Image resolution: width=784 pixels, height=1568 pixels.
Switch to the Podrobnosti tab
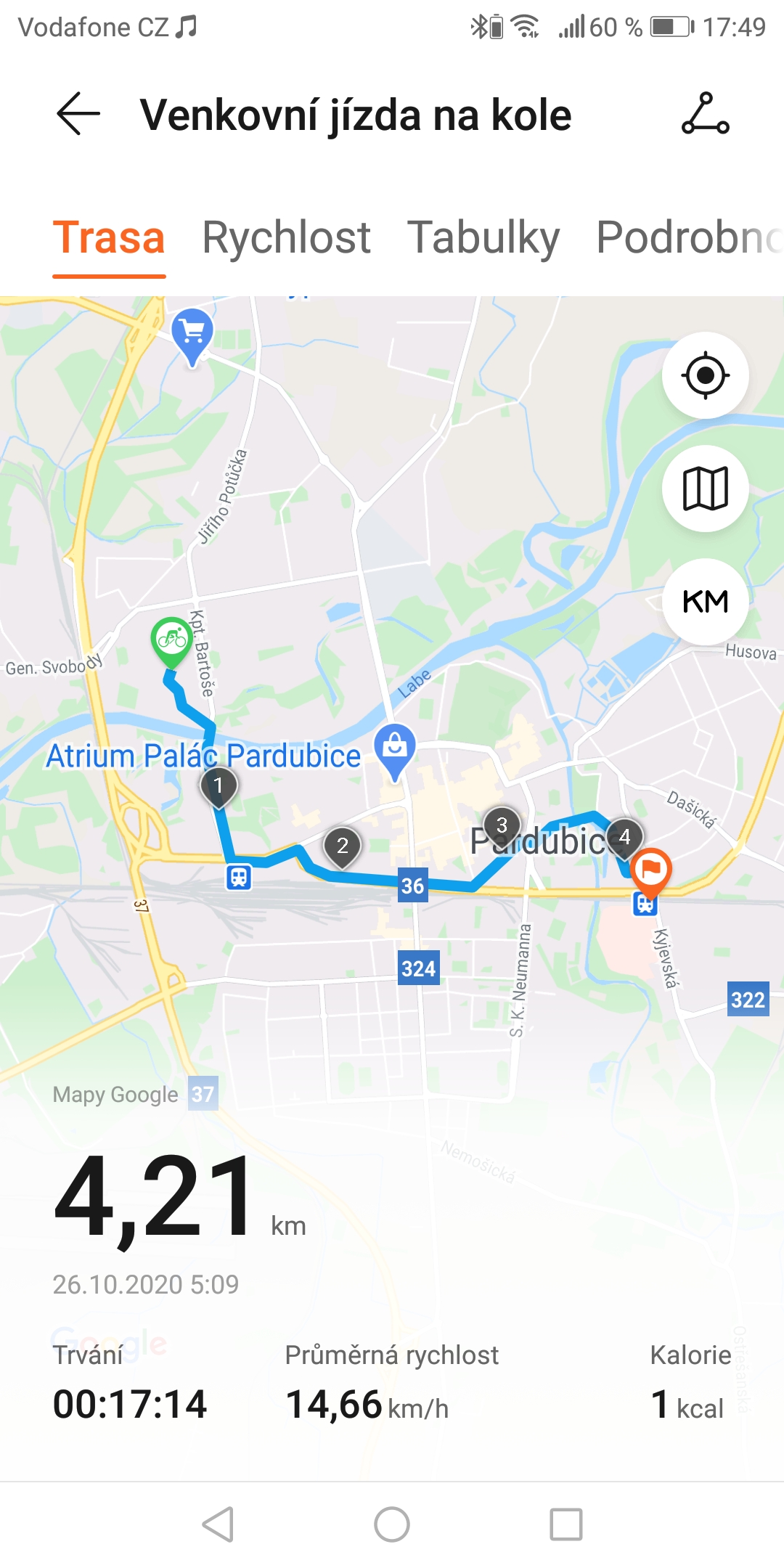(689, 237)
